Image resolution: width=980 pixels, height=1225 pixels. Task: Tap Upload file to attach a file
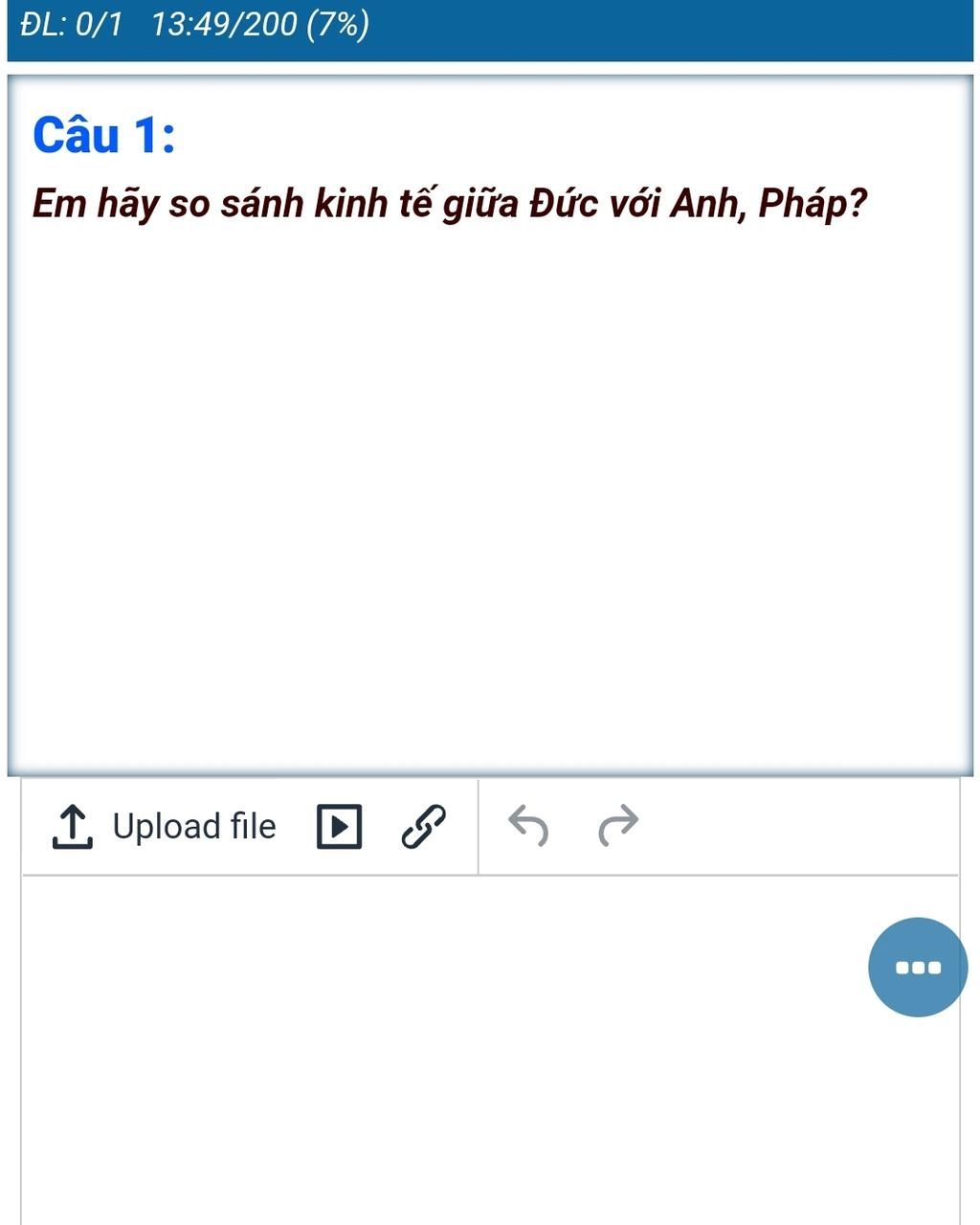165,826
